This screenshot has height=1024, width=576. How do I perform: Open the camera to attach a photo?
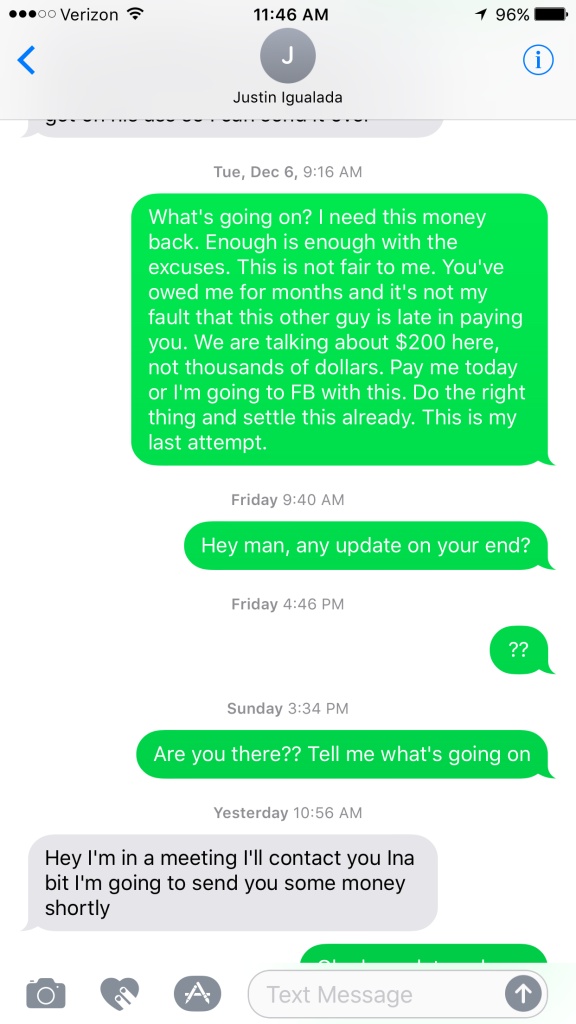click(46, 993)
